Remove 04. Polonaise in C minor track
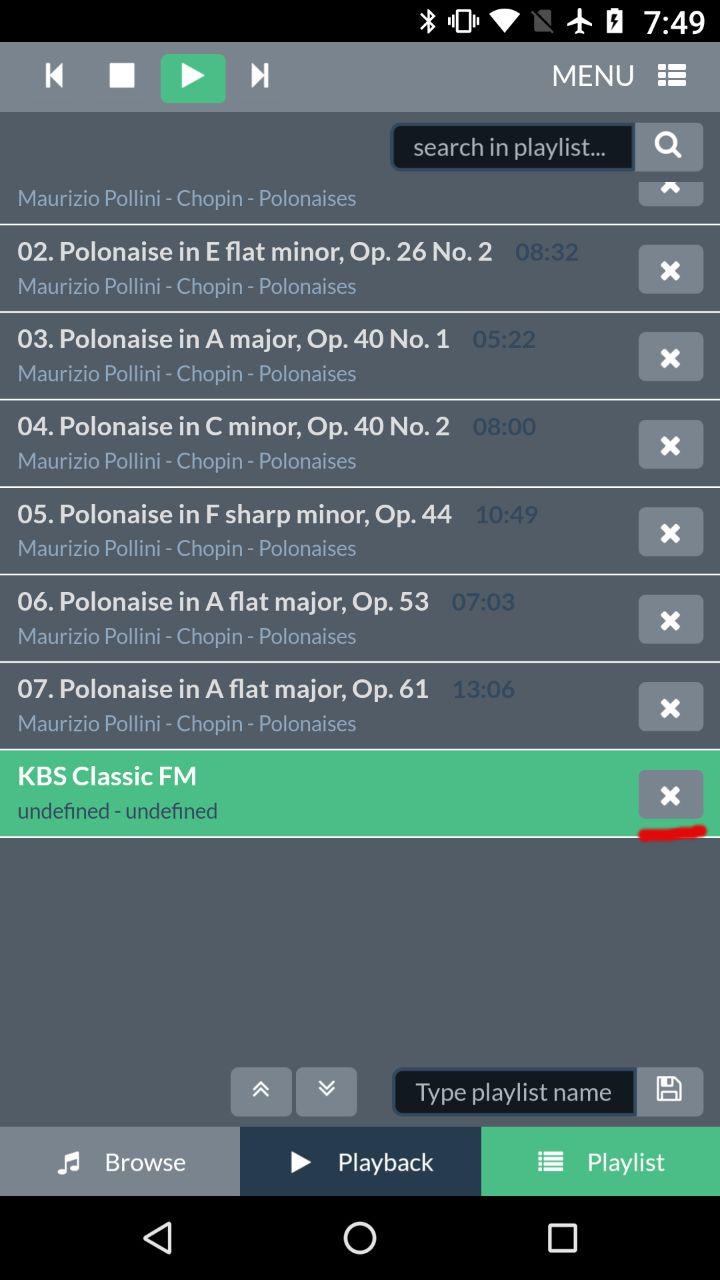720x1280 pixels. [x=671, y=445]
